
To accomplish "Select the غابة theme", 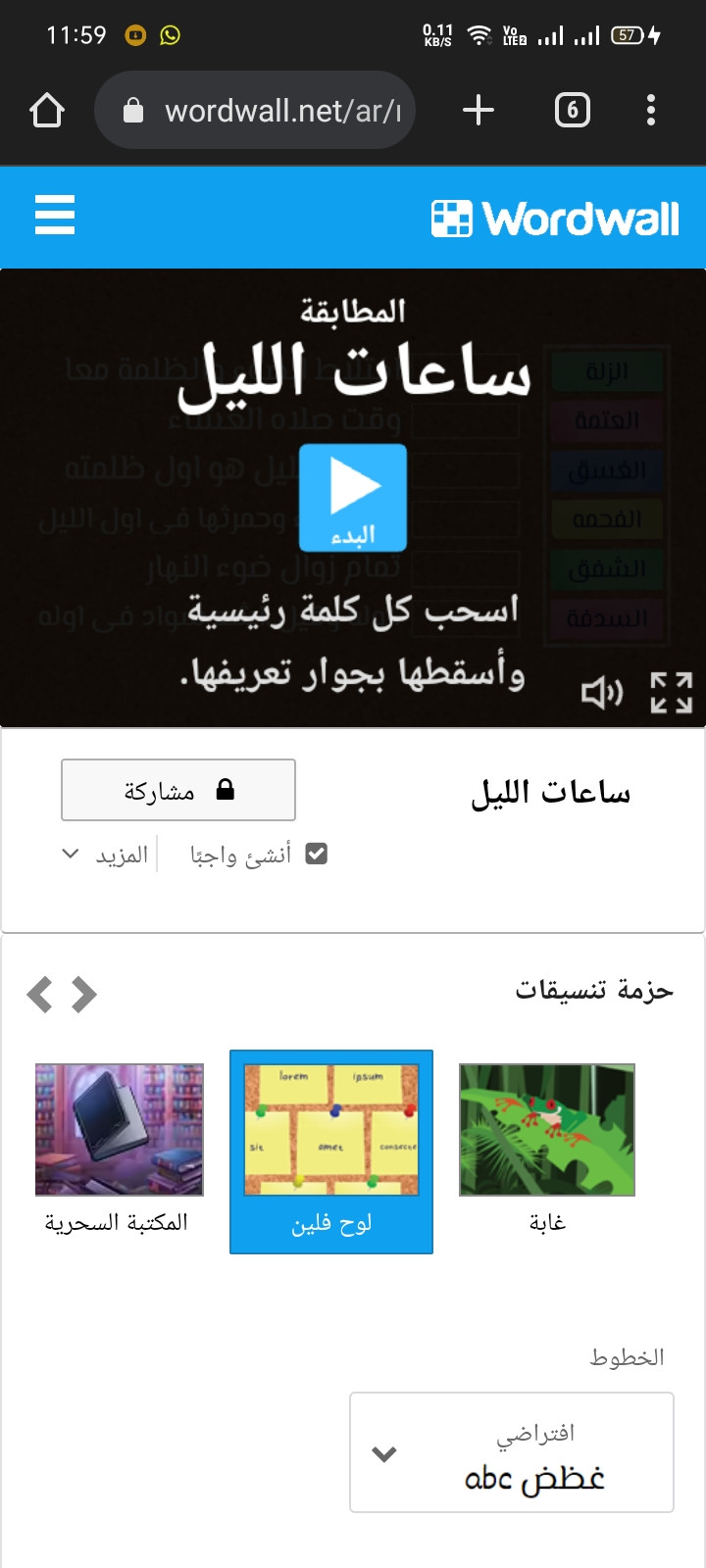I will [547, 1147].
